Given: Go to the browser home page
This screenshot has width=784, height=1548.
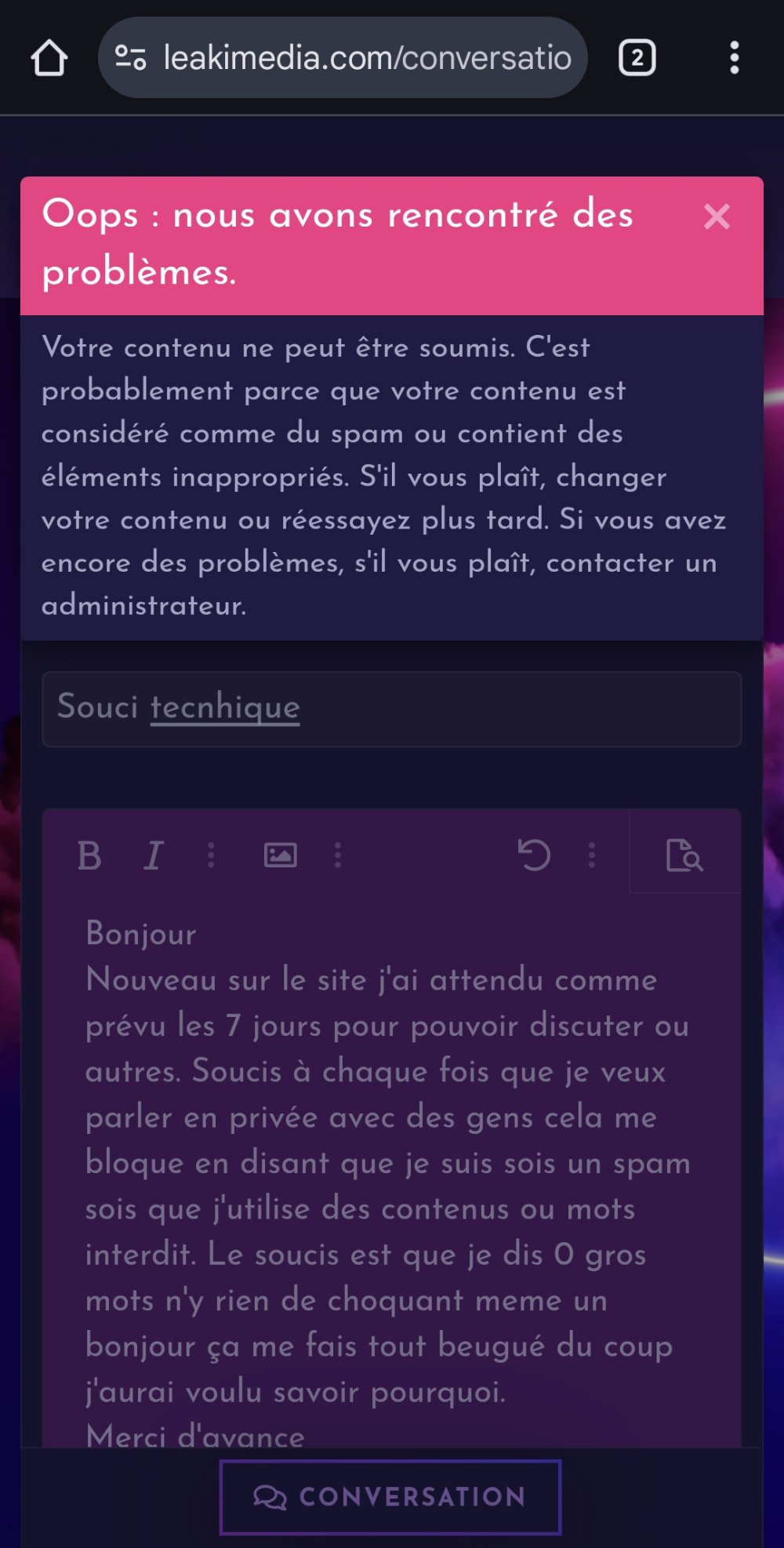Looking at the screenshot, I should click(x=49, y=58).
